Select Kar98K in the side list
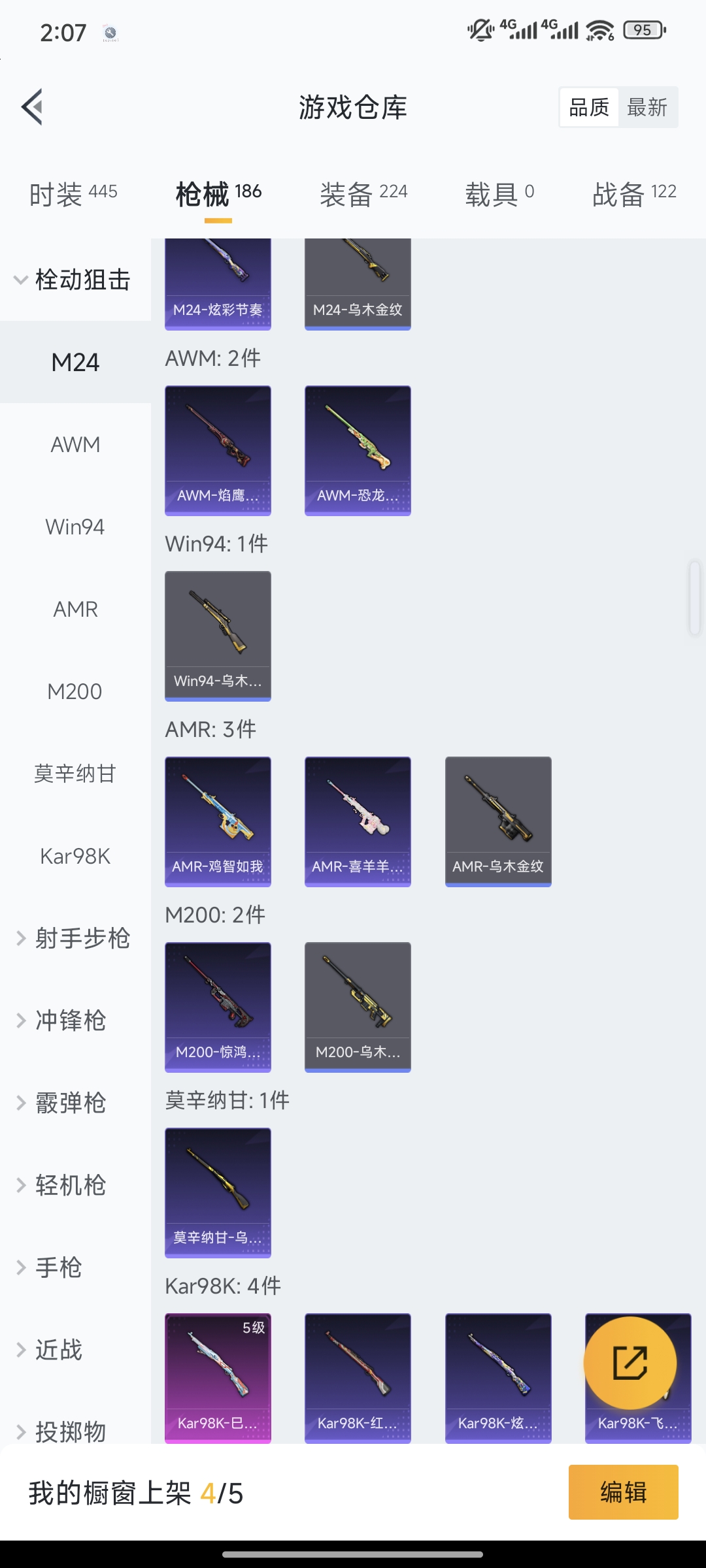706x1568 pixels. click(75, 857)
